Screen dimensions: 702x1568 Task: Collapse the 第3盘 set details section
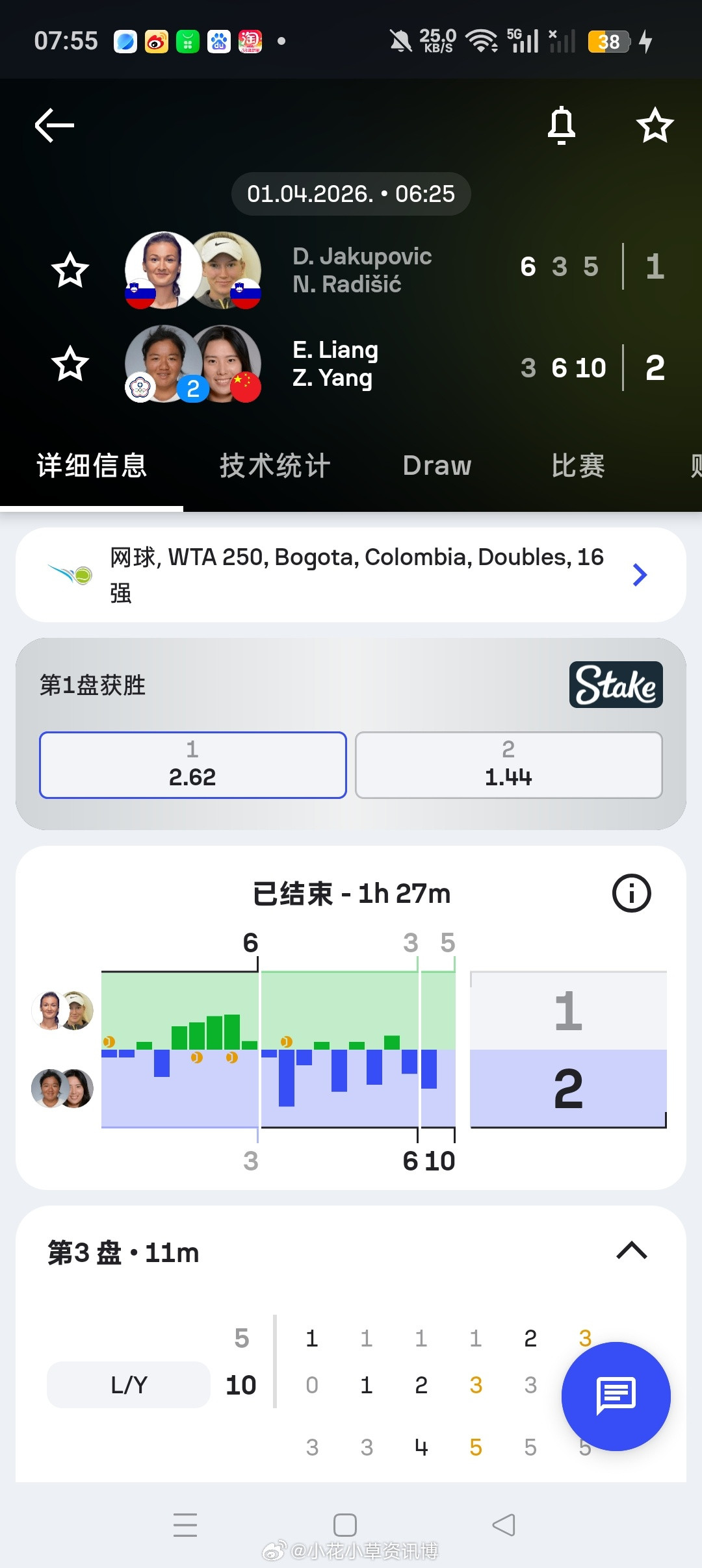click(630, 1250)
